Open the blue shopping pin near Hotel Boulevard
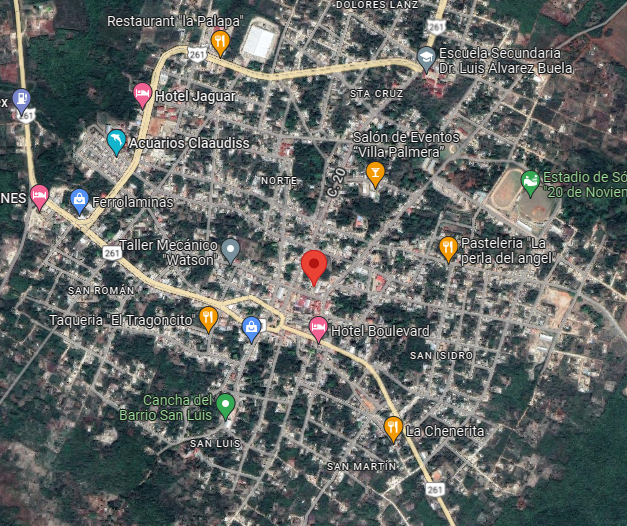 point(252,327)
